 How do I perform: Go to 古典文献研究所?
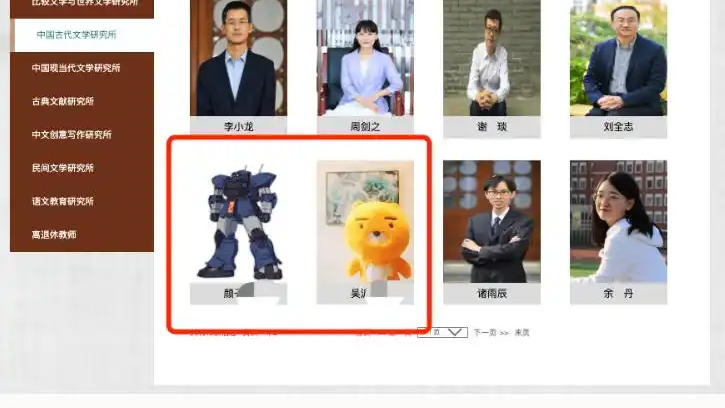click(64, 101)
